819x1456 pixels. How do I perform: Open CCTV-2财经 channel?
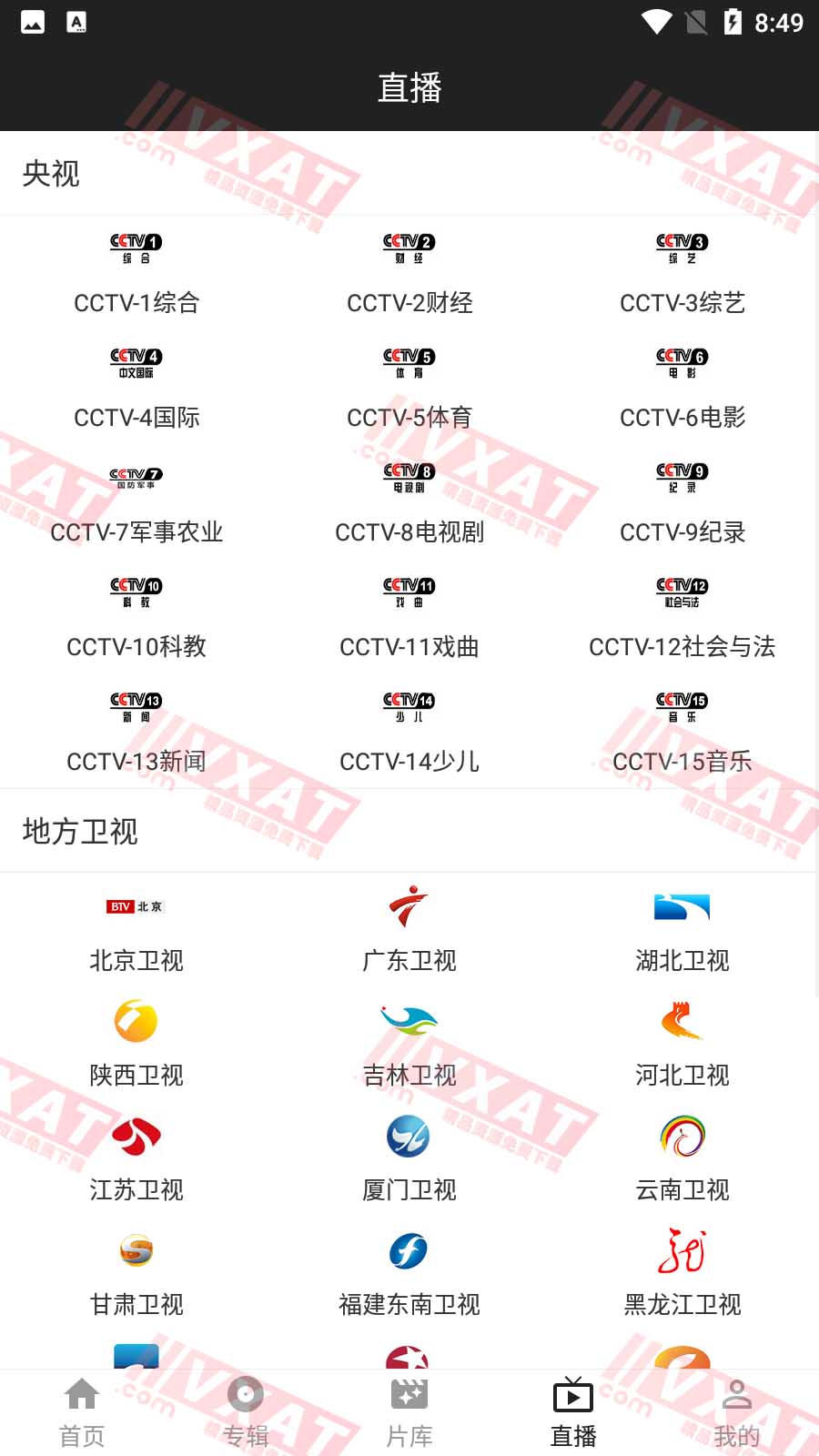pyautogui.click(x=409, y=273)
